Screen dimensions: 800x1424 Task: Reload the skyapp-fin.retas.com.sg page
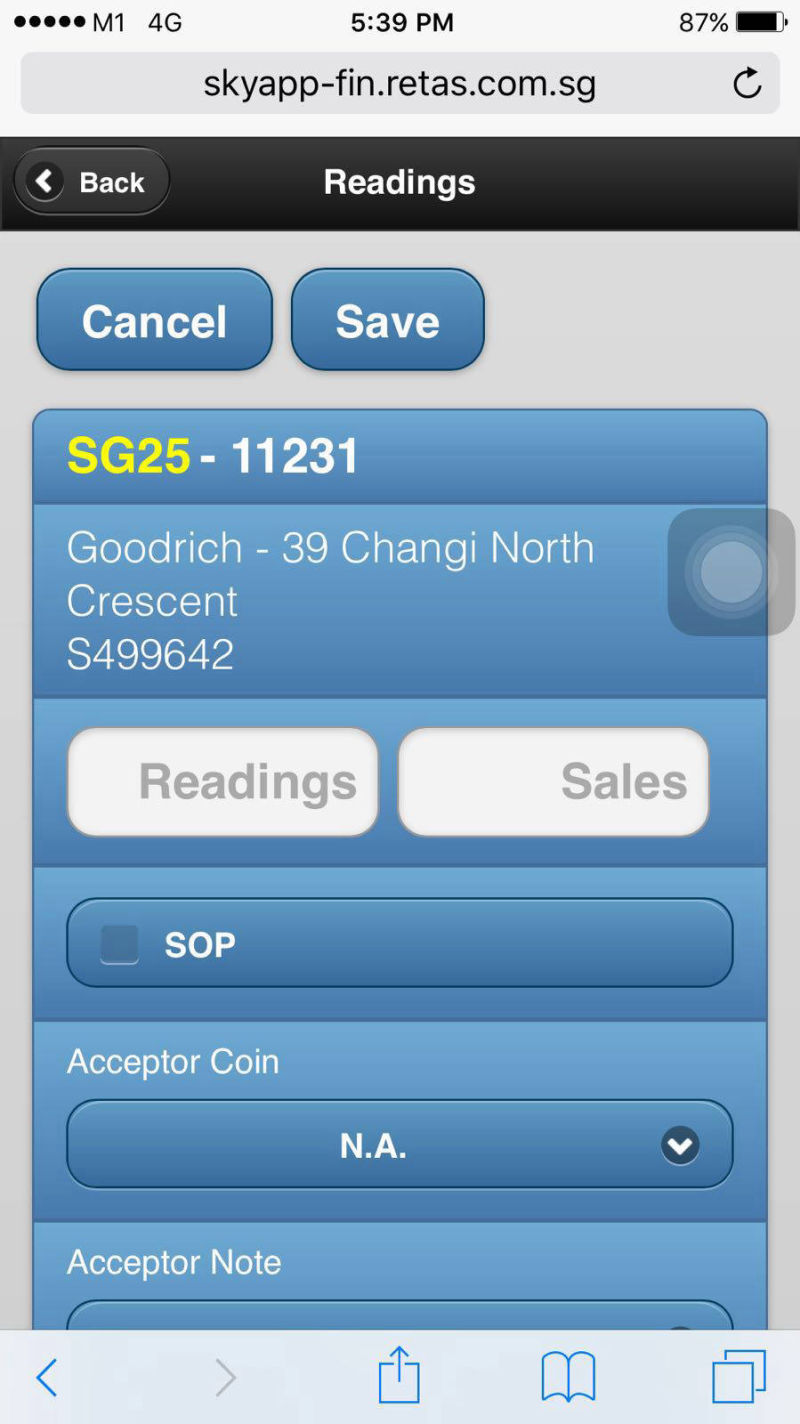pos(747,84)
